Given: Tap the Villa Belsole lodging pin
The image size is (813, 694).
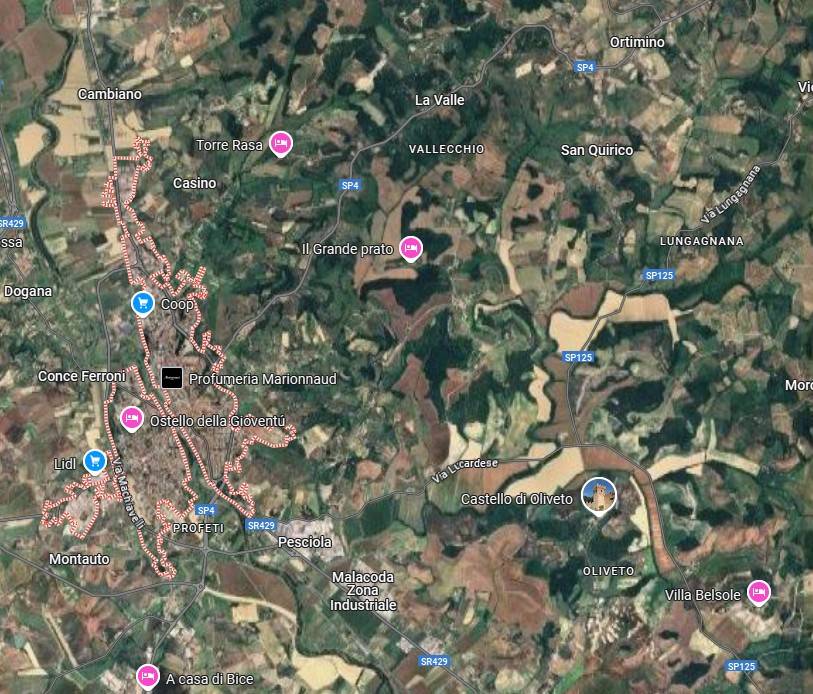Looking at the screenshot, I should [759, 594].
